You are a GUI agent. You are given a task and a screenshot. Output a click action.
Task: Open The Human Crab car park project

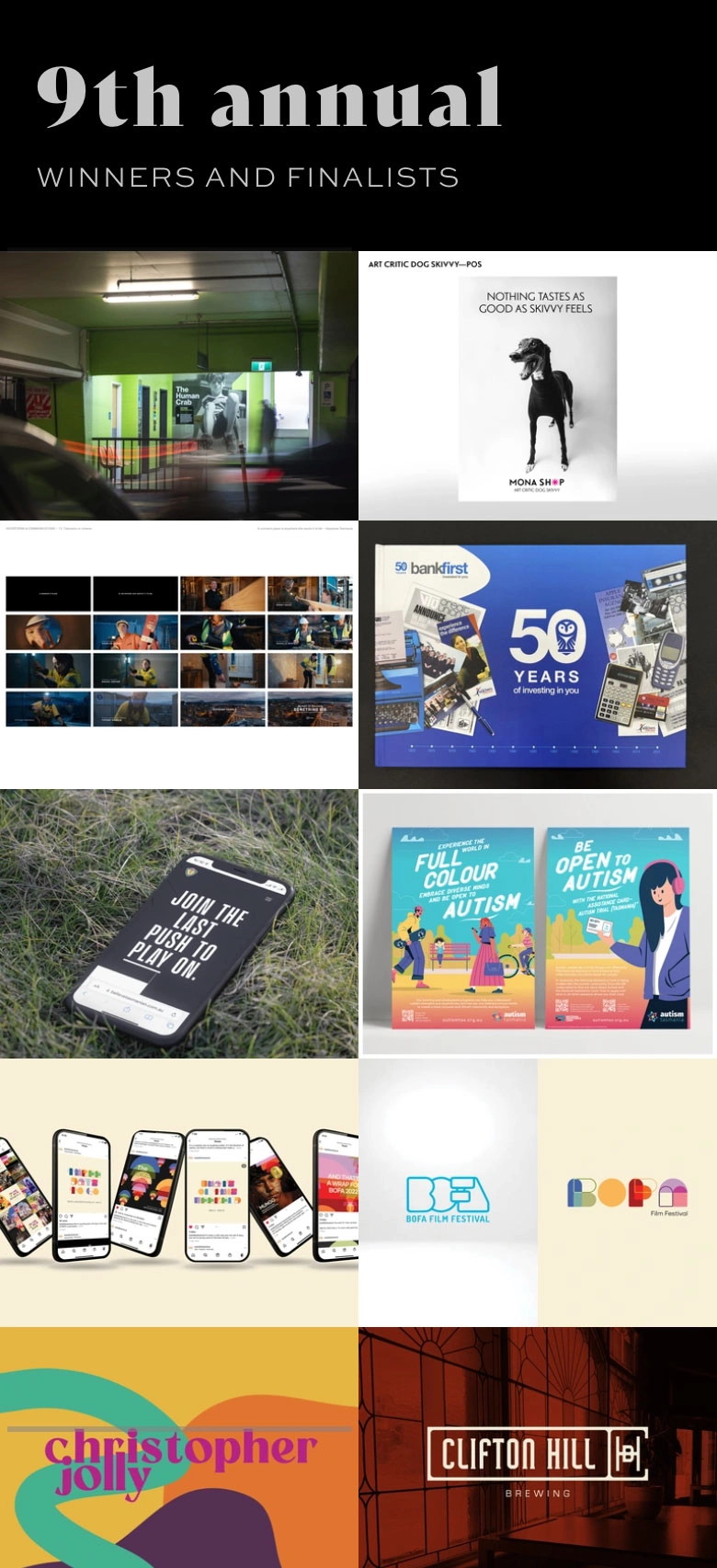(x=179, y=385)
